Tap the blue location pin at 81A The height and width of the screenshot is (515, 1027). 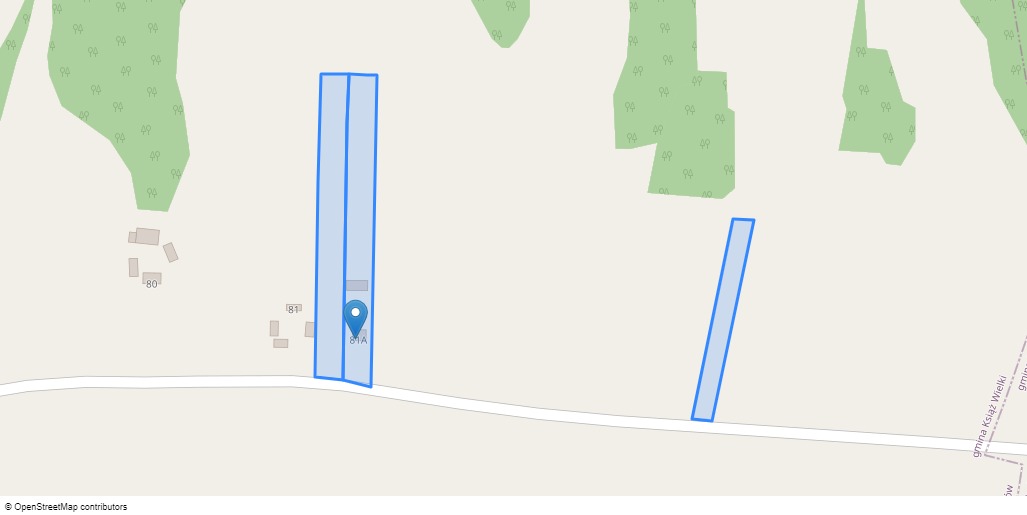point(355,316)
